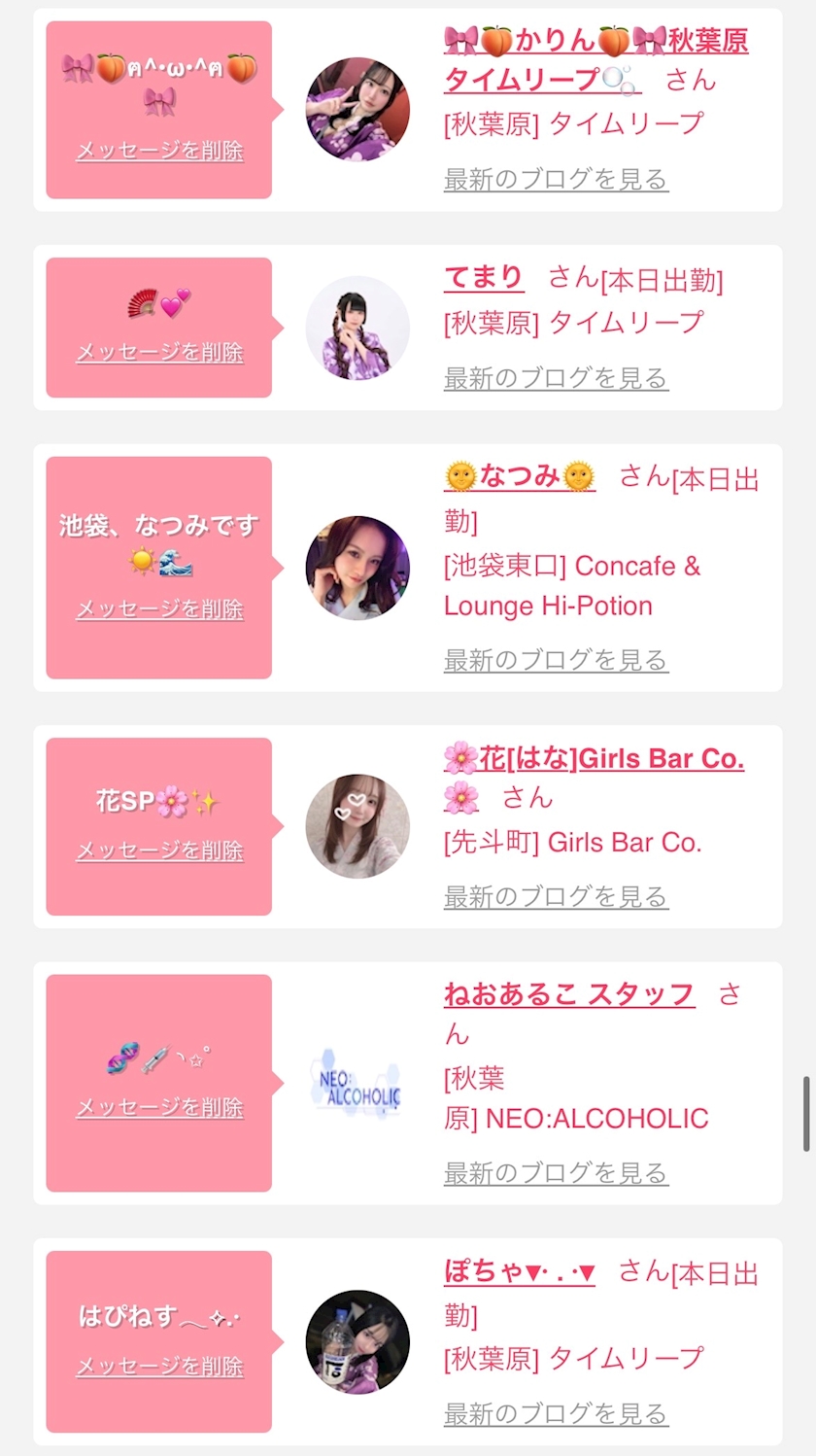Delete the message to ねおあるこ スタッフ
The width and height of the screenshot is (816, 1456).
159,1107
